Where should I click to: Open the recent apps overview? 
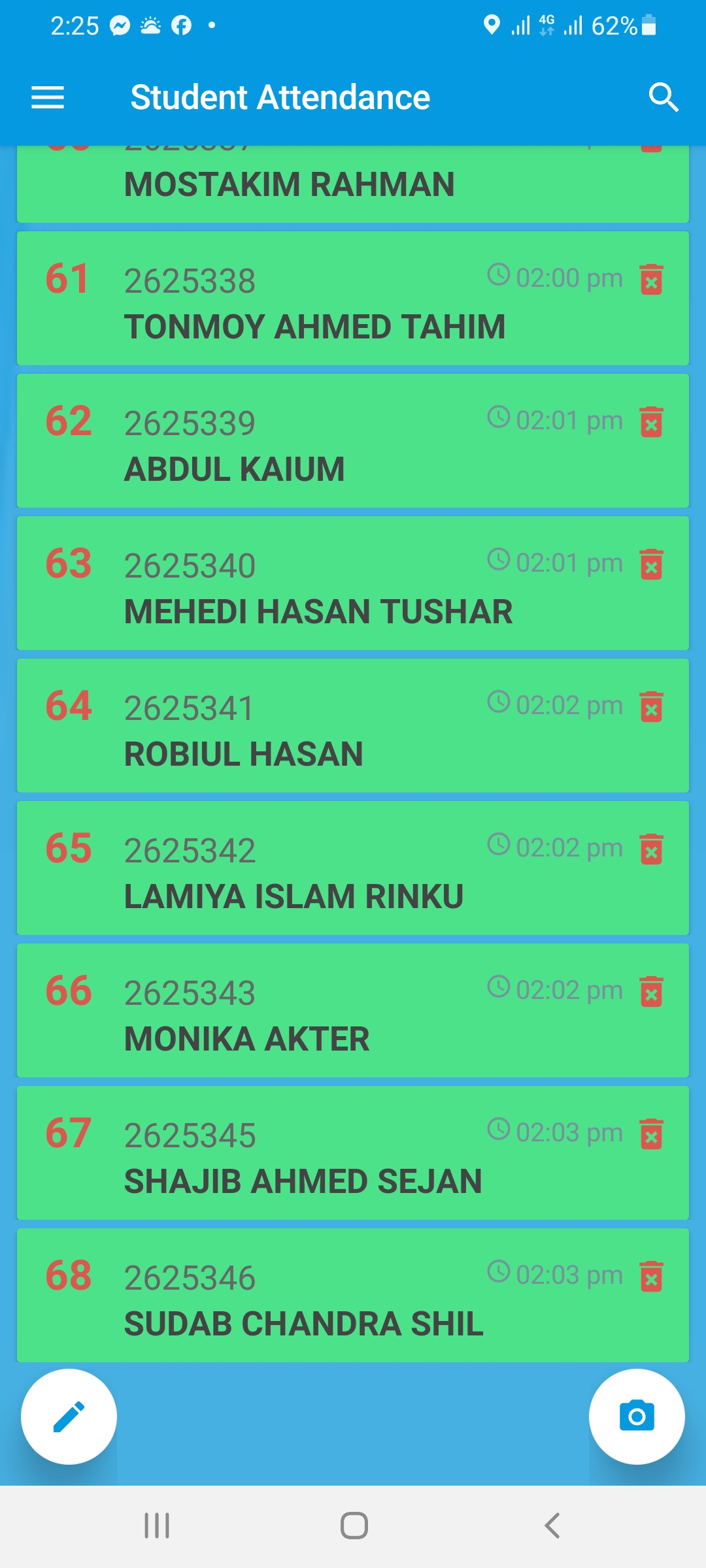tap(157, 1526)
